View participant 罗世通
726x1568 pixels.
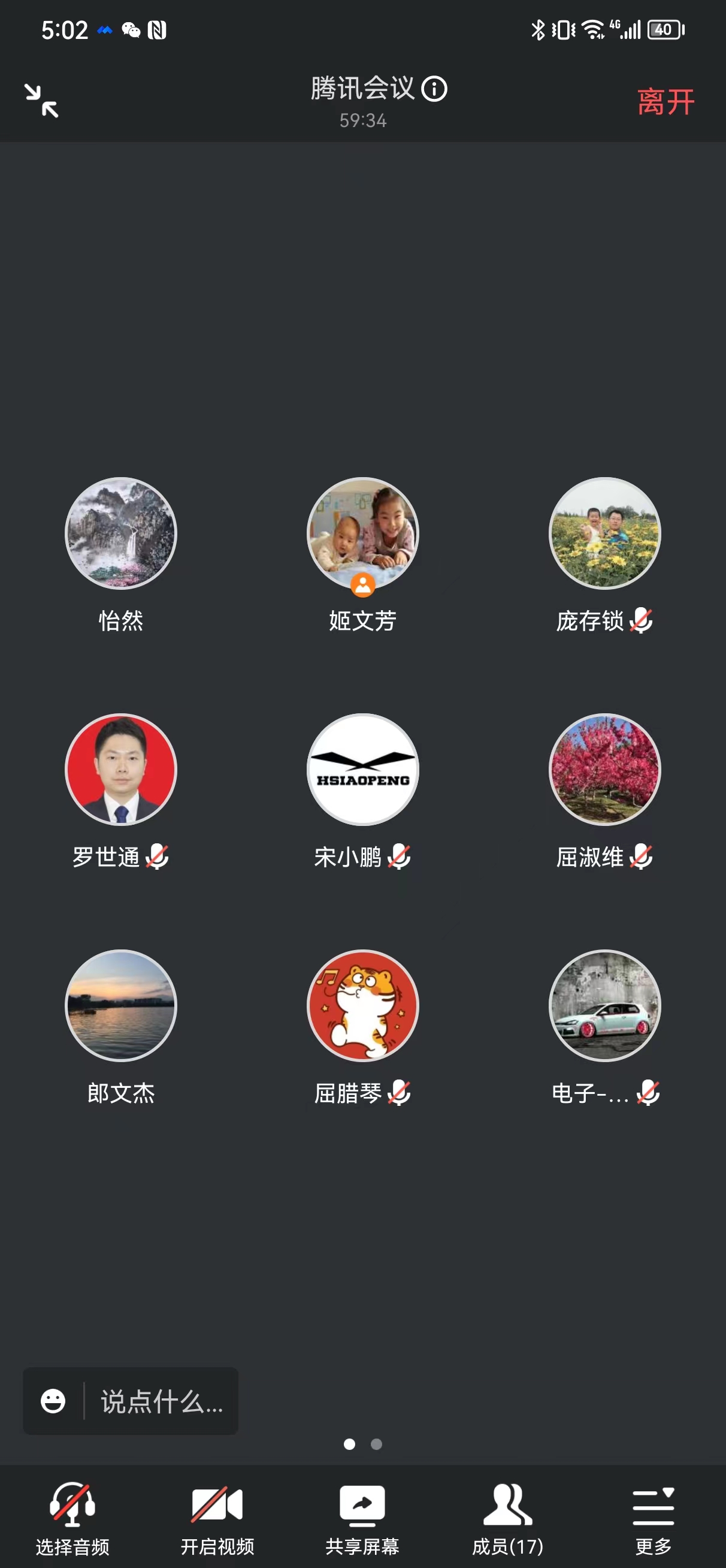tap(121, 770)
